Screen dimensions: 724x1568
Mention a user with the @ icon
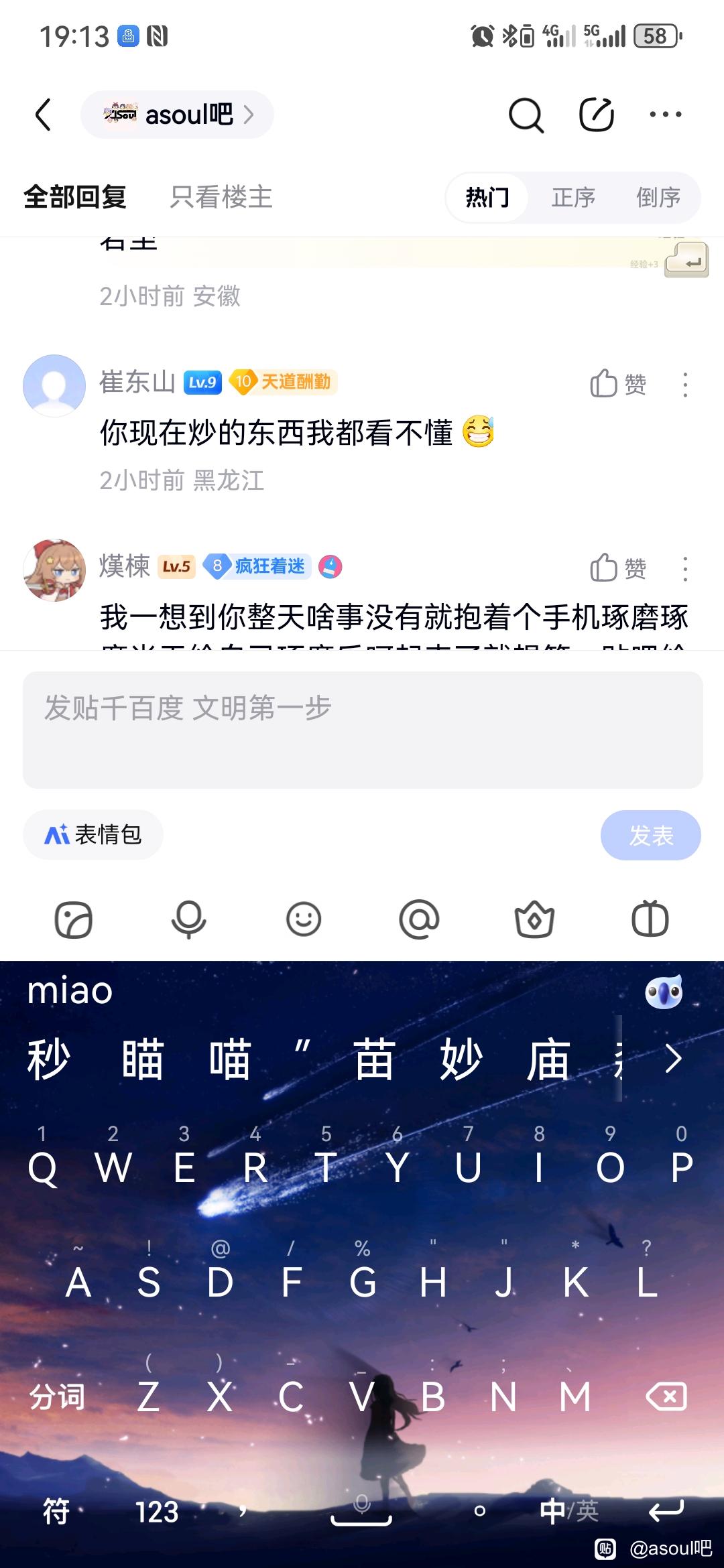[x=419, y=919]
